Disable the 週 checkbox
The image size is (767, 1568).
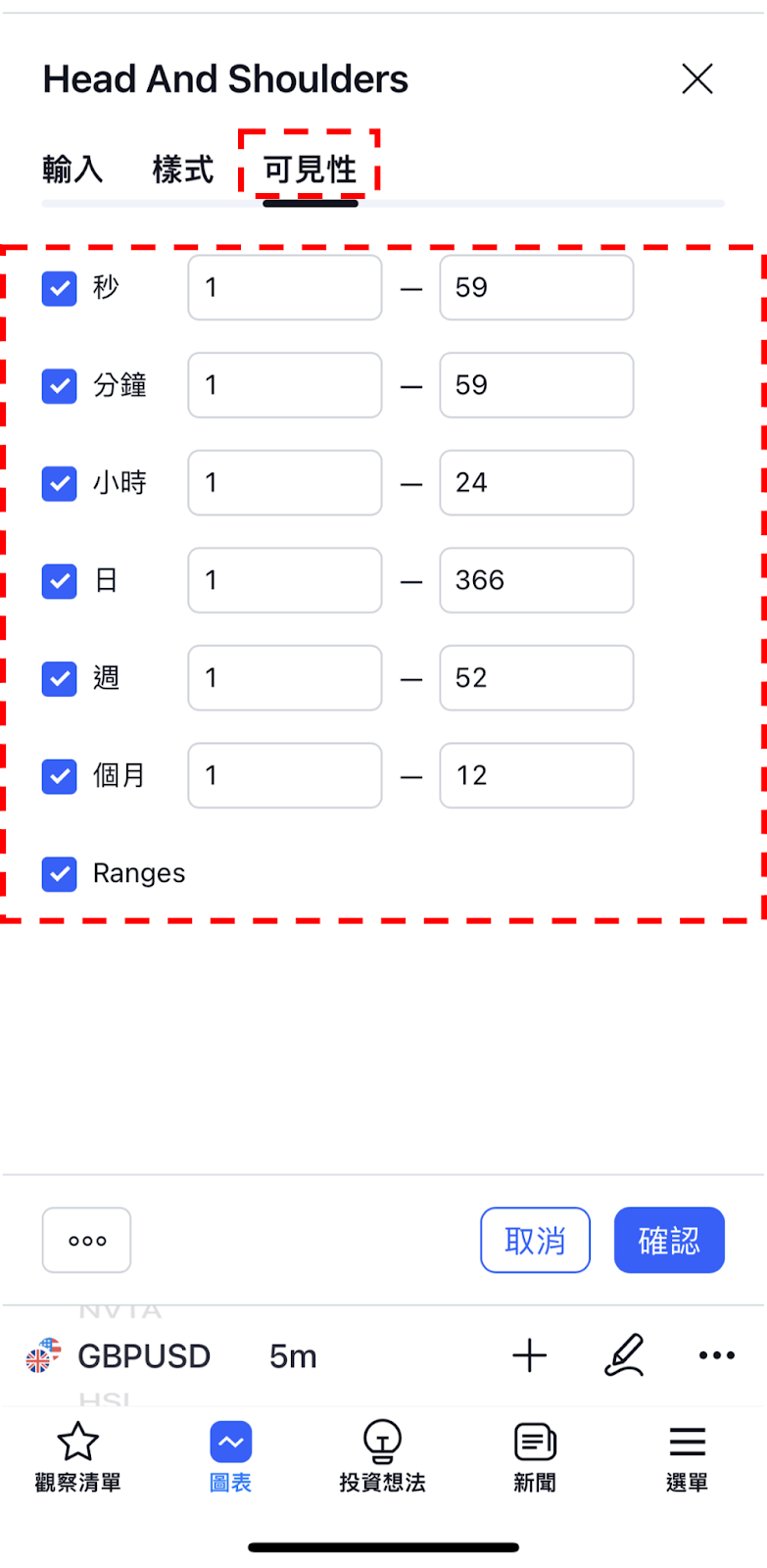coord(60,678)
